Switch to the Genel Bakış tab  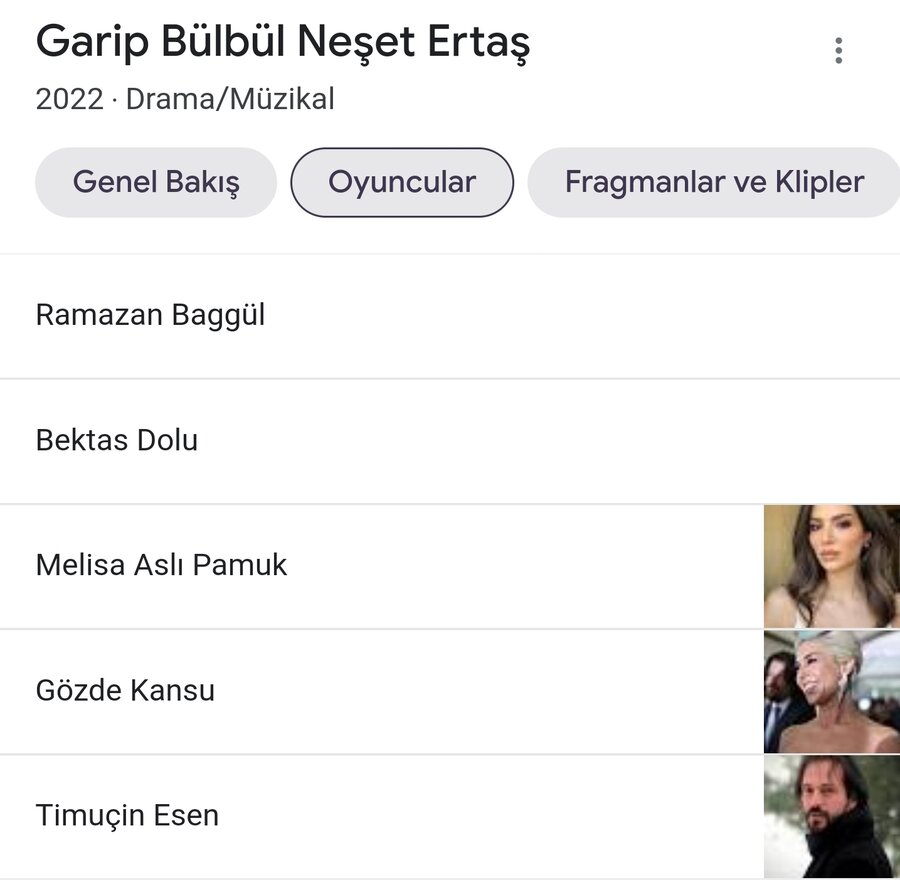(x=156, y=182)
